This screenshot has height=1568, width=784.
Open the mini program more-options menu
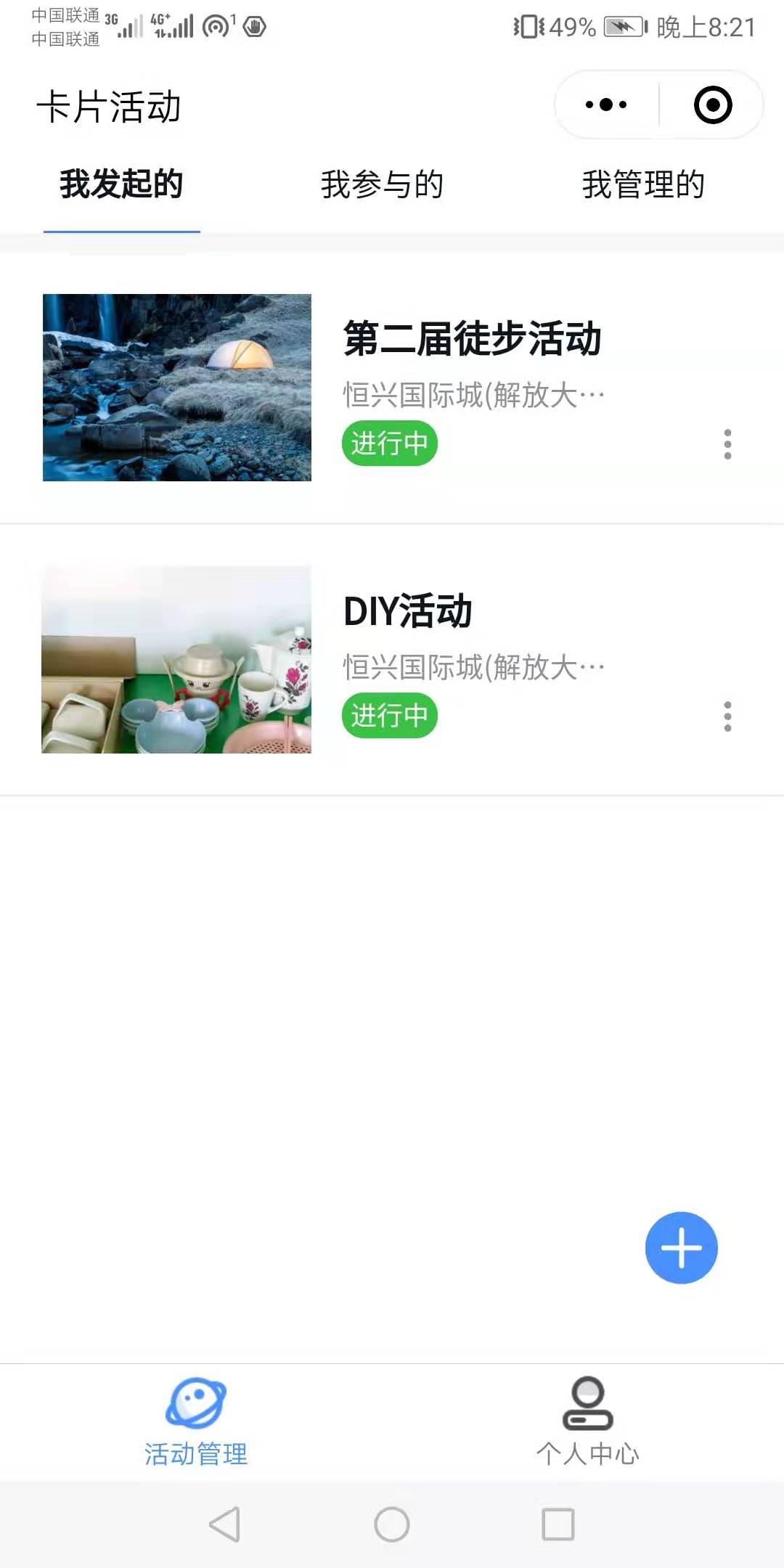coord(606,105)
